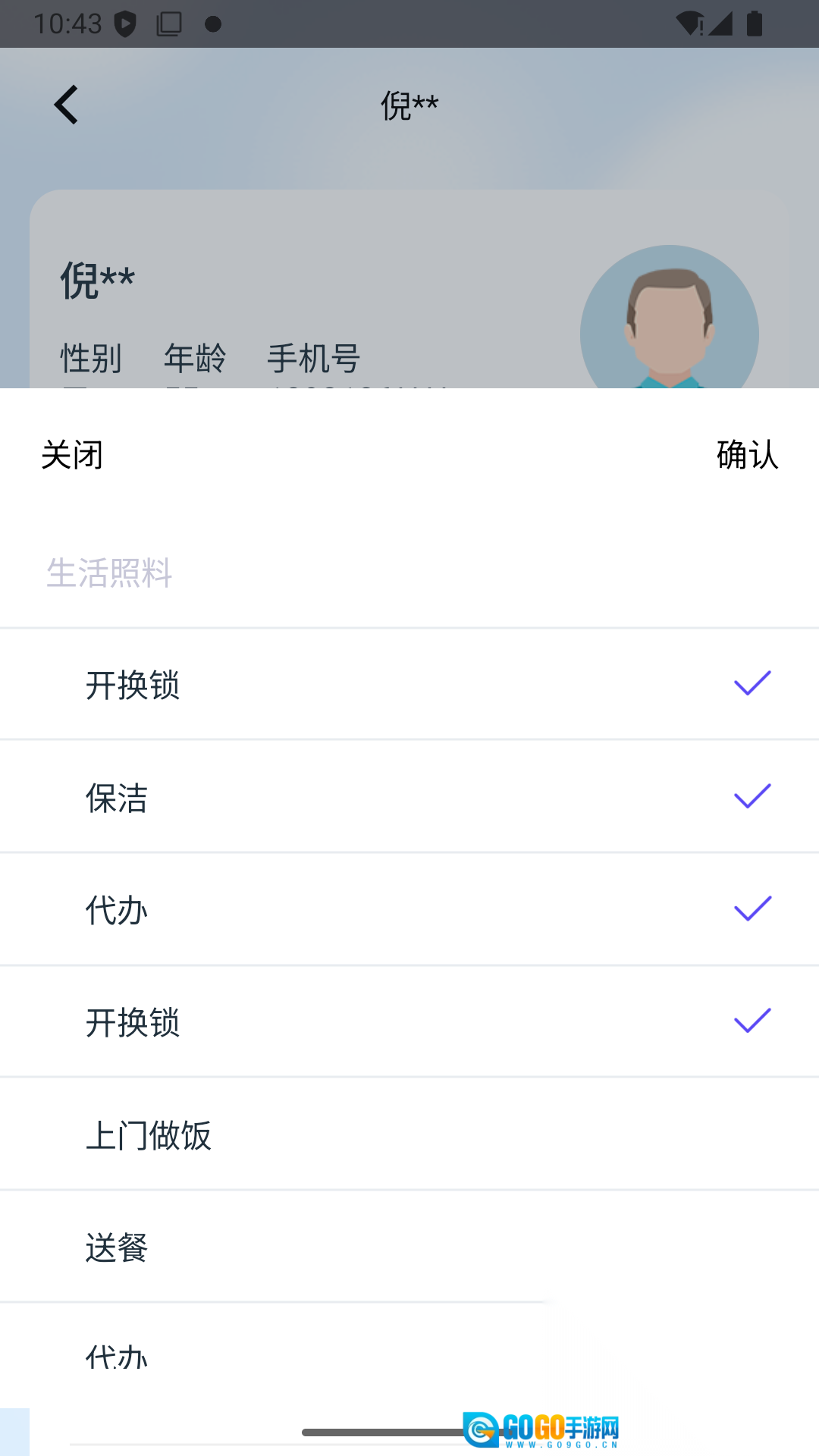
Task: Tap 关闭 to close the selection sheet
Action: point(72,455)
